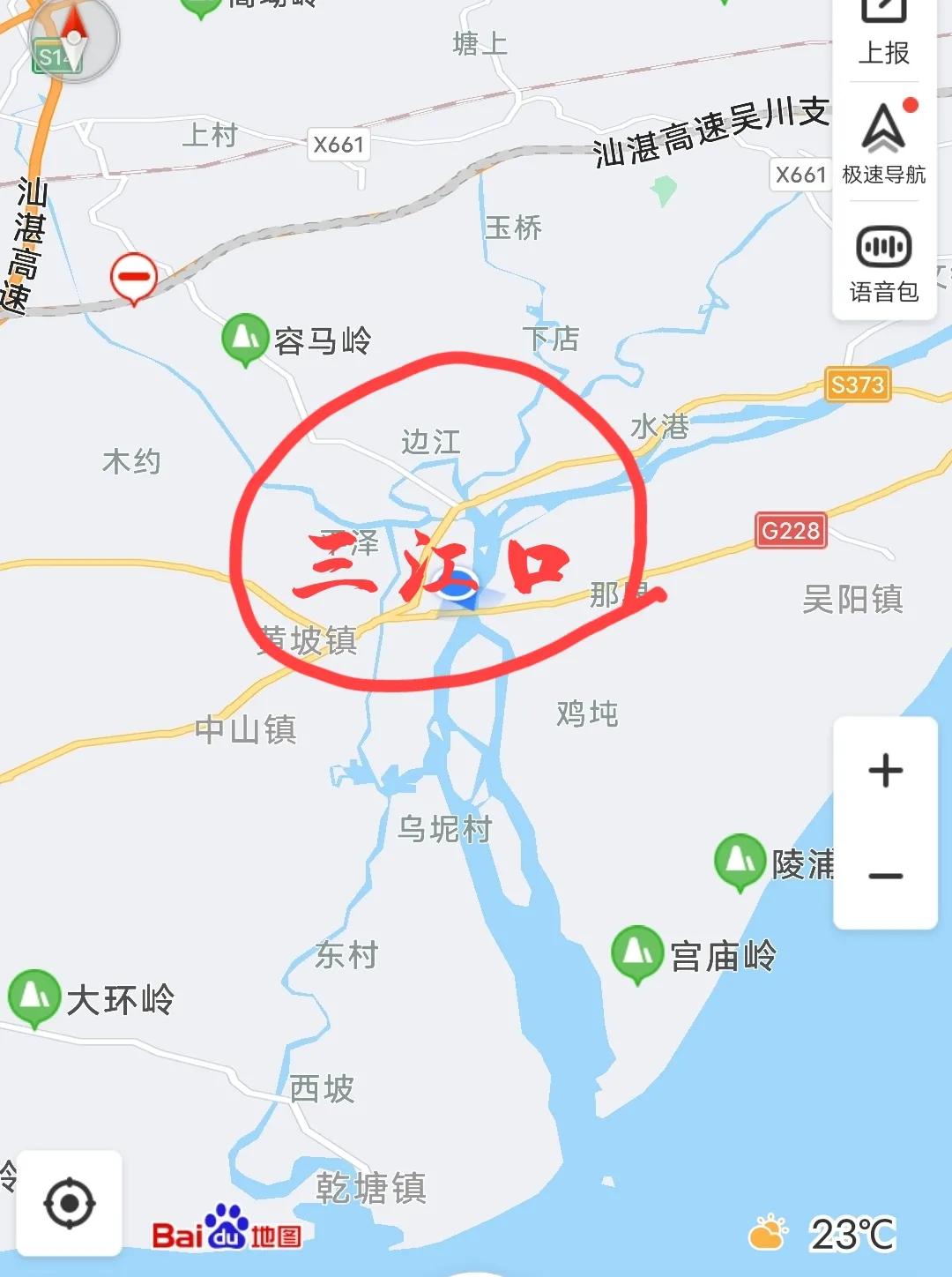The width and height of the screenshot is (952, 1277).
Task: Select the 宫庙岭 scenic marker
Action: [636, 950]
